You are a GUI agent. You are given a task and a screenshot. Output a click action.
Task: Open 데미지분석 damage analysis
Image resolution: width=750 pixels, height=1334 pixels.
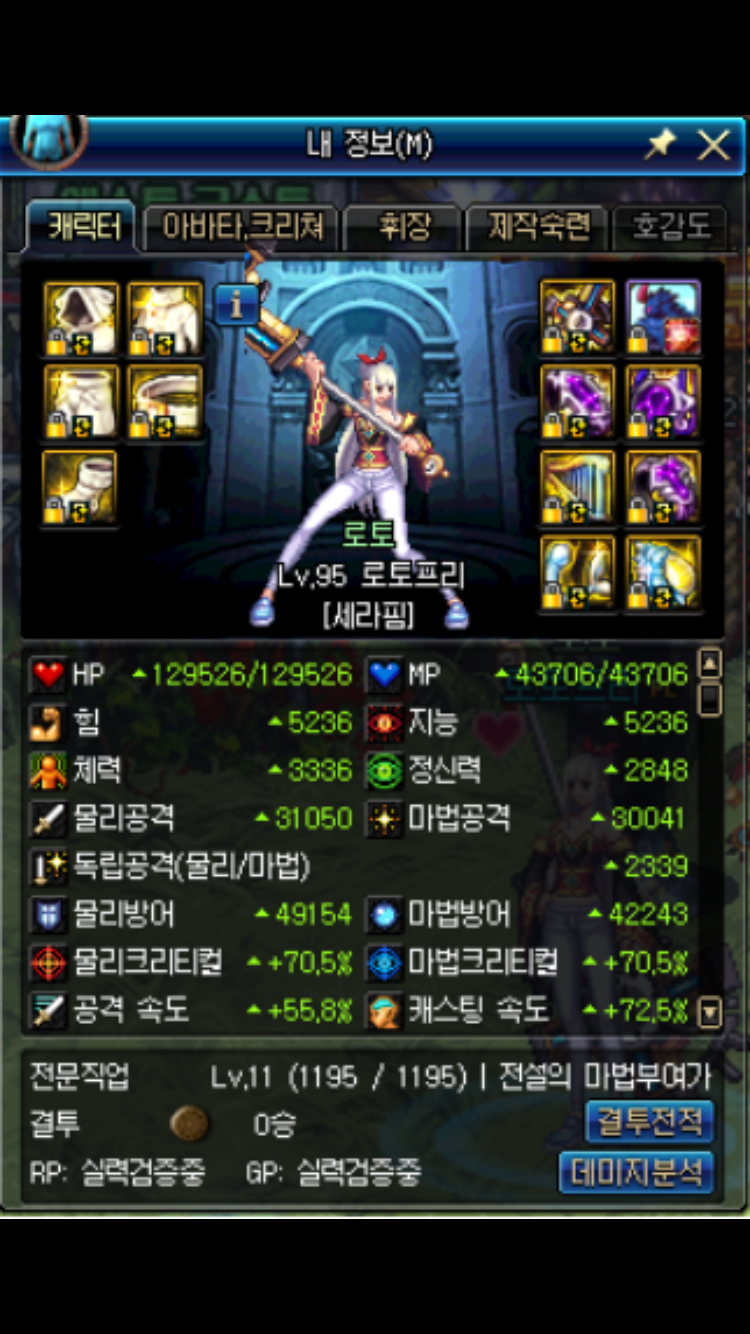point(637,1172)
